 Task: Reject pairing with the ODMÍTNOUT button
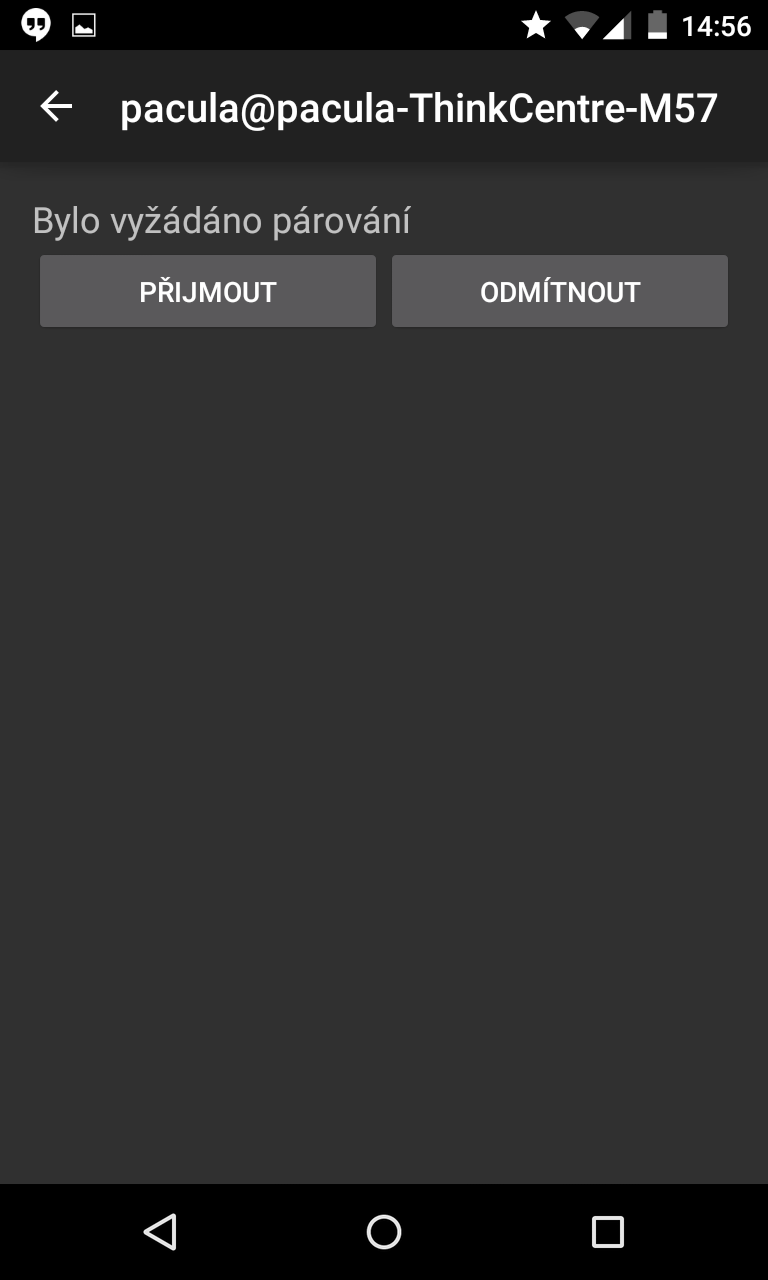click(x=560, y=291)
